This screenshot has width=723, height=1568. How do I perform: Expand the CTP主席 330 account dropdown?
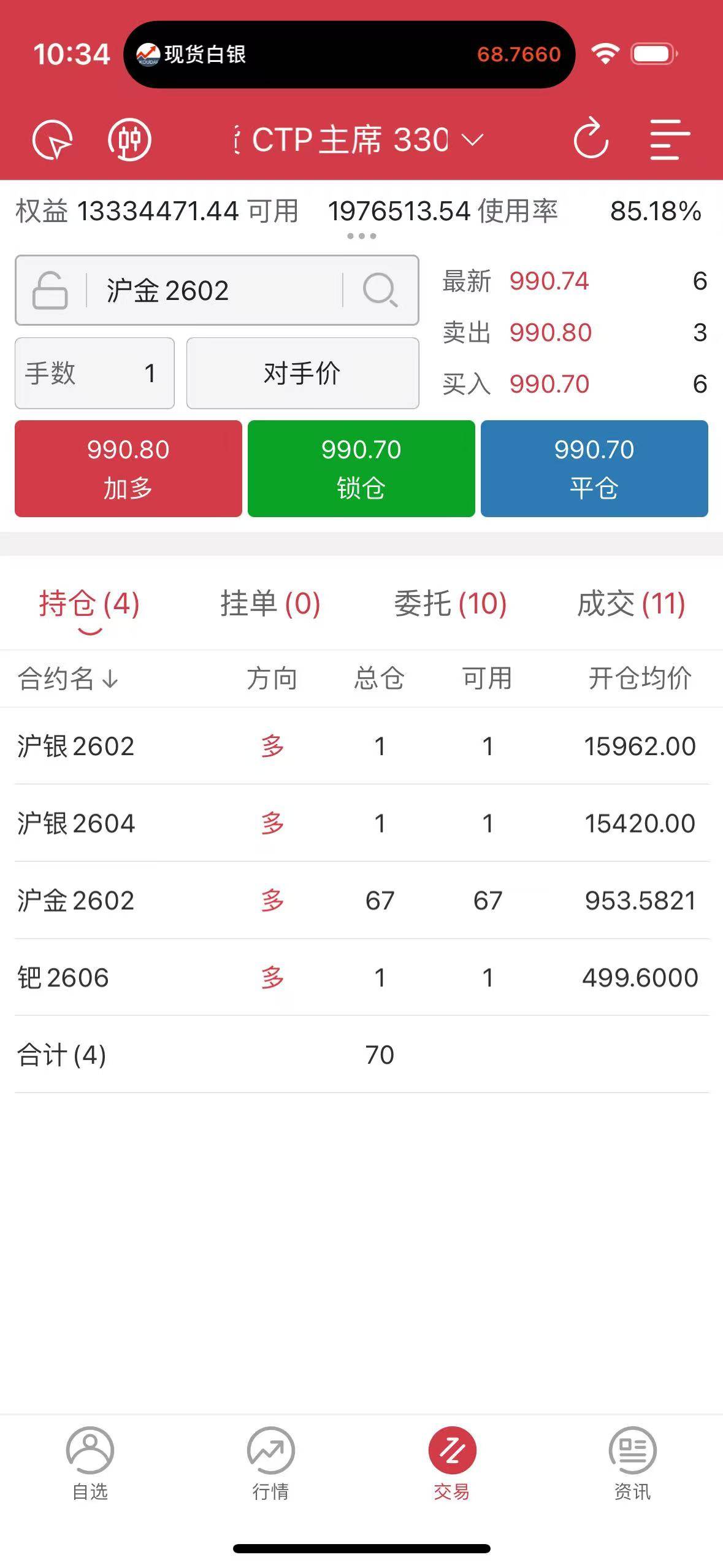(x=361, y=140)
